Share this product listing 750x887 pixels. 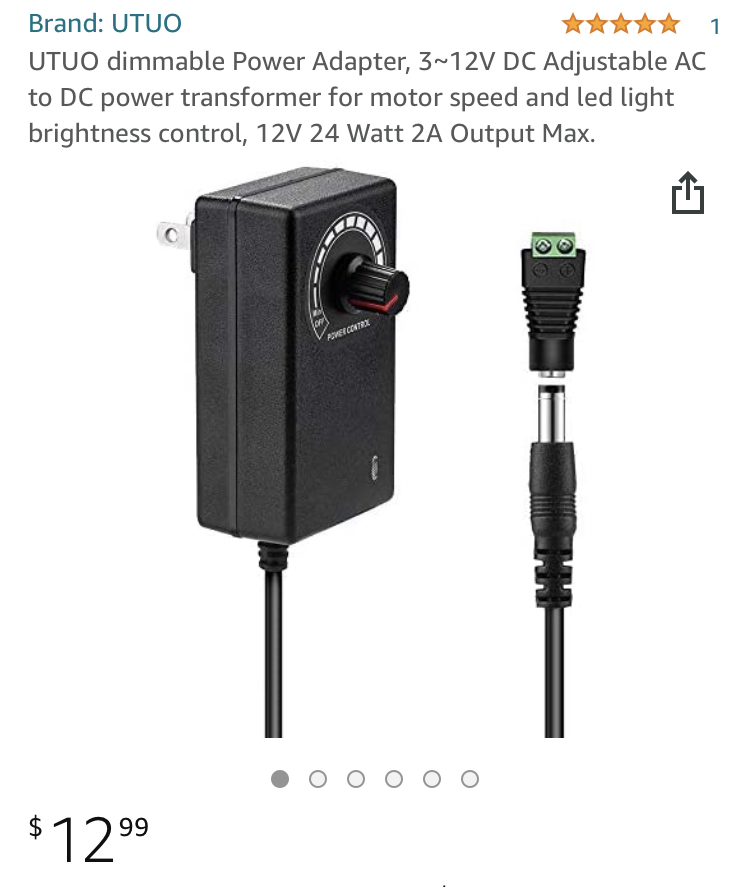pos(687,193)
